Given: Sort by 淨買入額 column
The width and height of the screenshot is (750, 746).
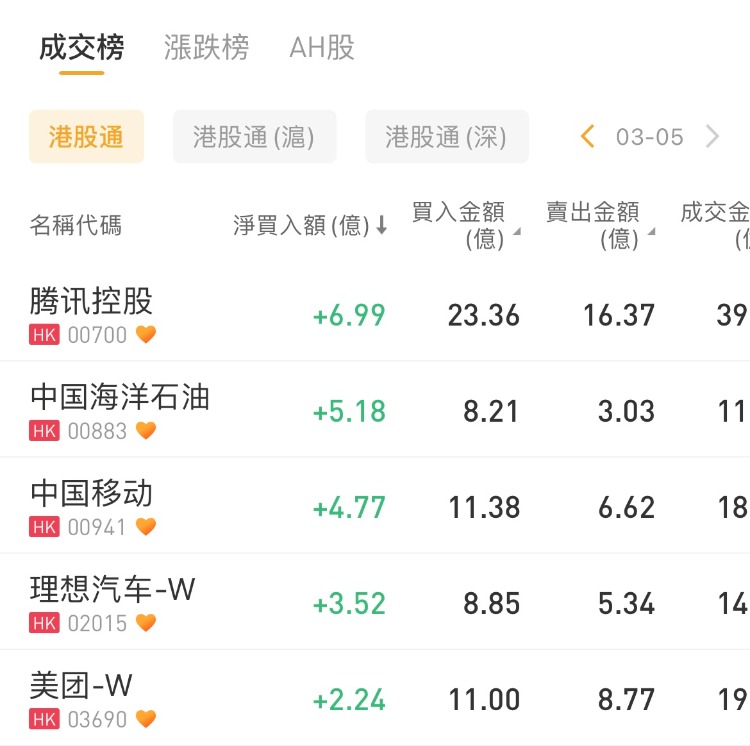Looking at the screenshot, I should coord(310,226).
